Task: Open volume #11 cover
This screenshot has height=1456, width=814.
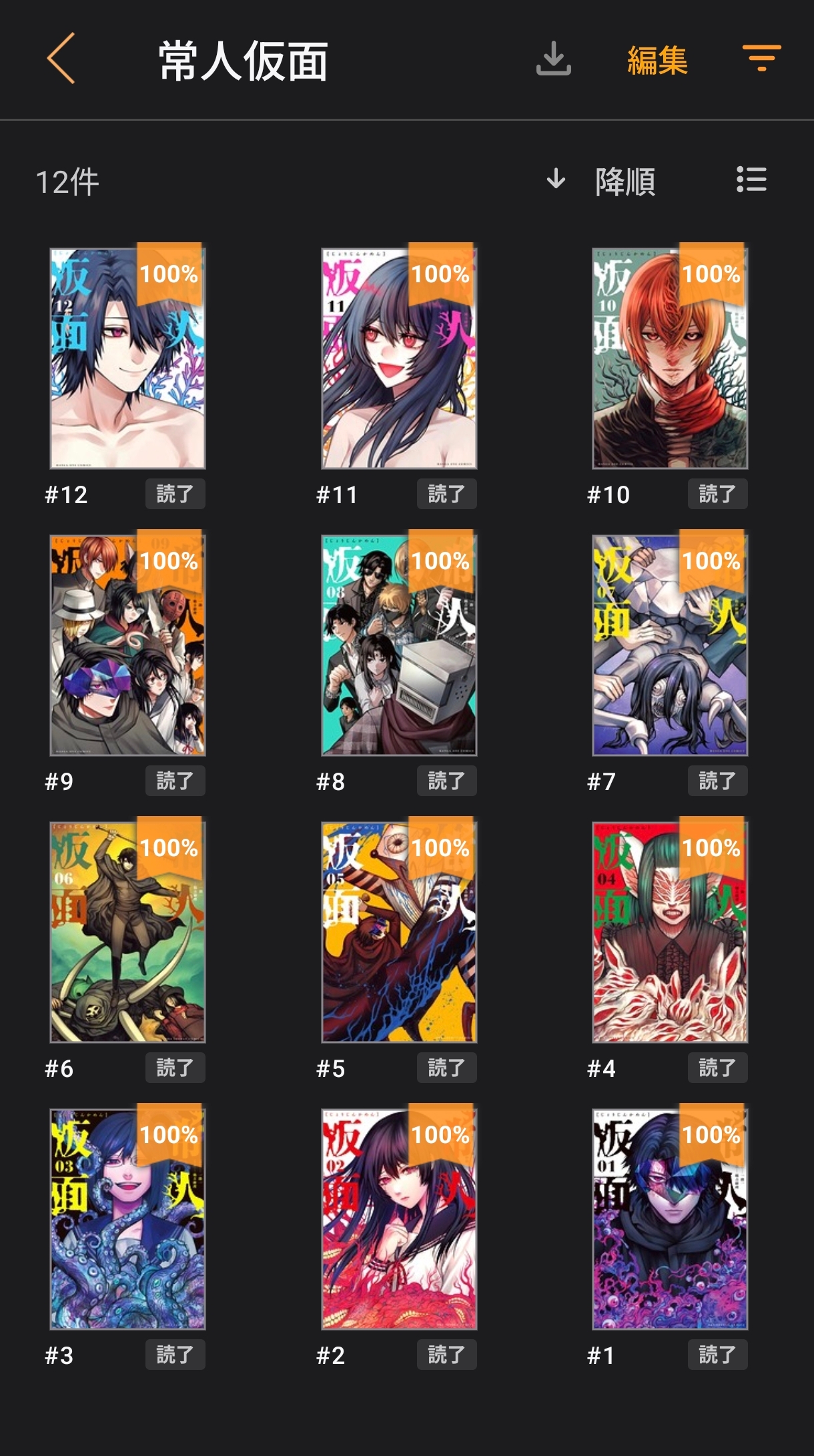Action: [399, 358]
